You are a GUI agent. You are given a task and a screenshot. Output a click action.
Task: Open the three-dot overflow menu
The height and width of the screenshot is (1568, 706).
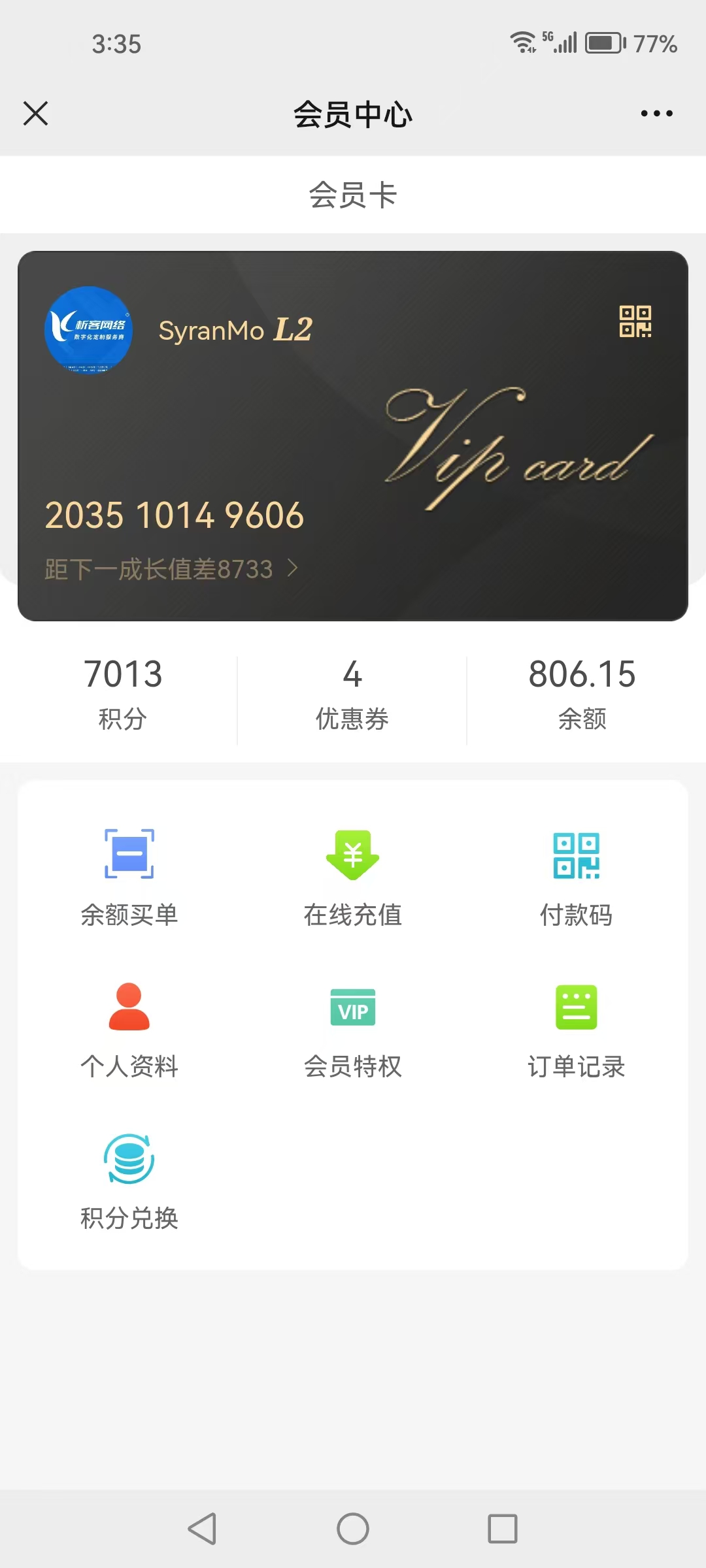[656, 114]
